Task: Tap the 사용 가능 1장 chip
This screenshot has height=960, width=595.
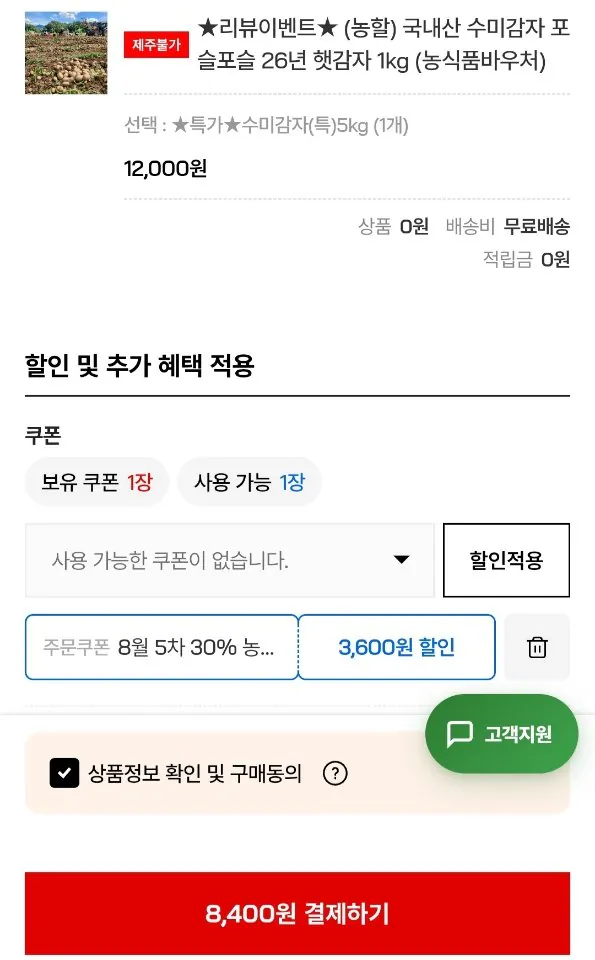Action: (x=249, y=482)
